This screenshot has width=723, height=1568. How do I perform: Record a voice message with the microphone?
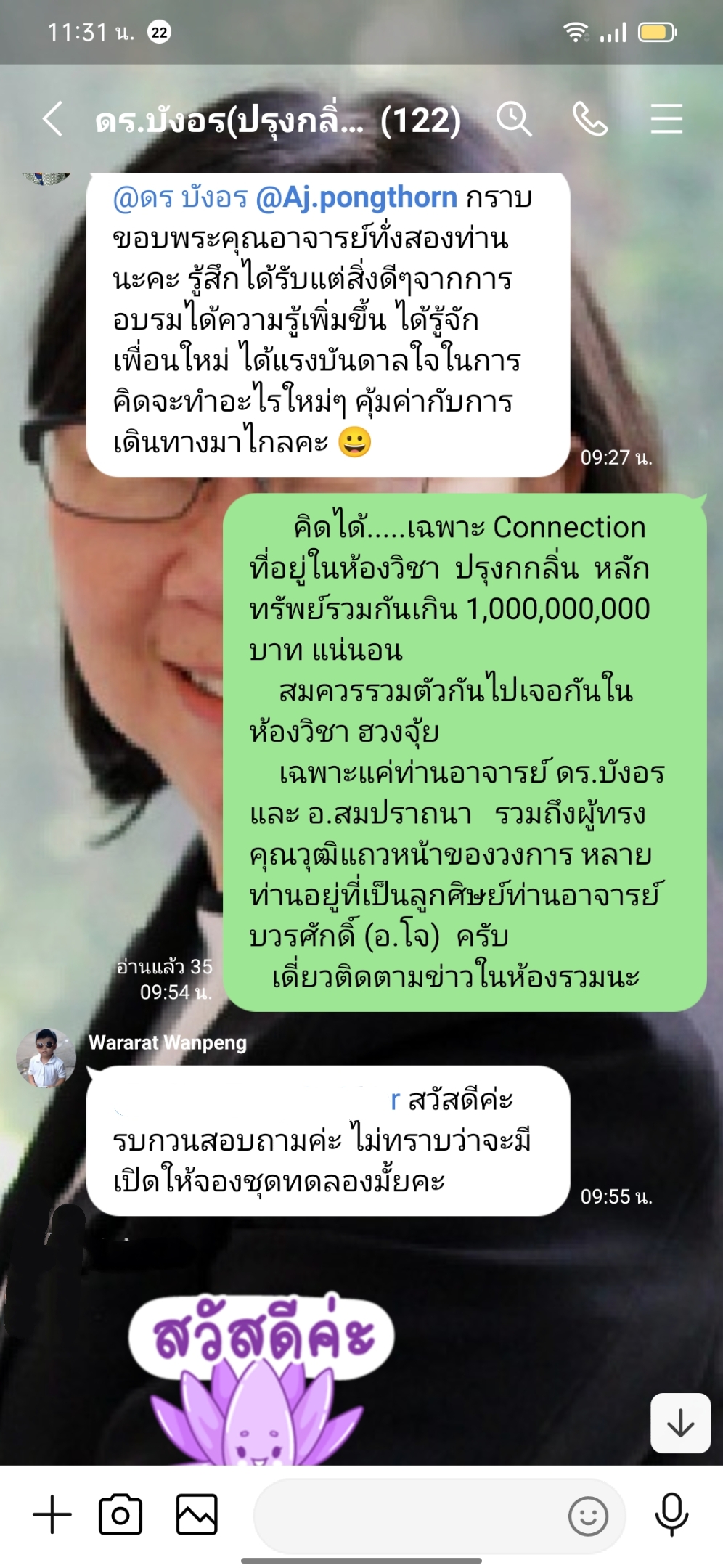point(671,1515)
